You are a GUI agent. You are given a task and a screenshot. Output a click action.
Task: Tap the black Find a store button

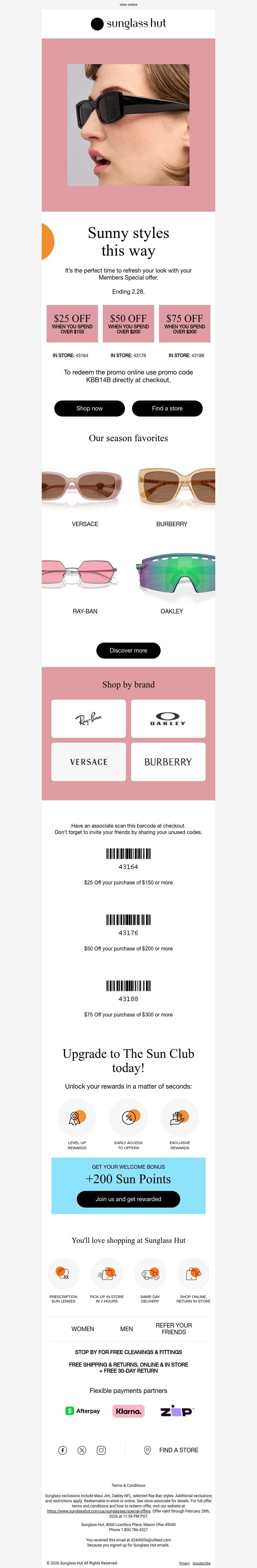click(x=167, y=409)
